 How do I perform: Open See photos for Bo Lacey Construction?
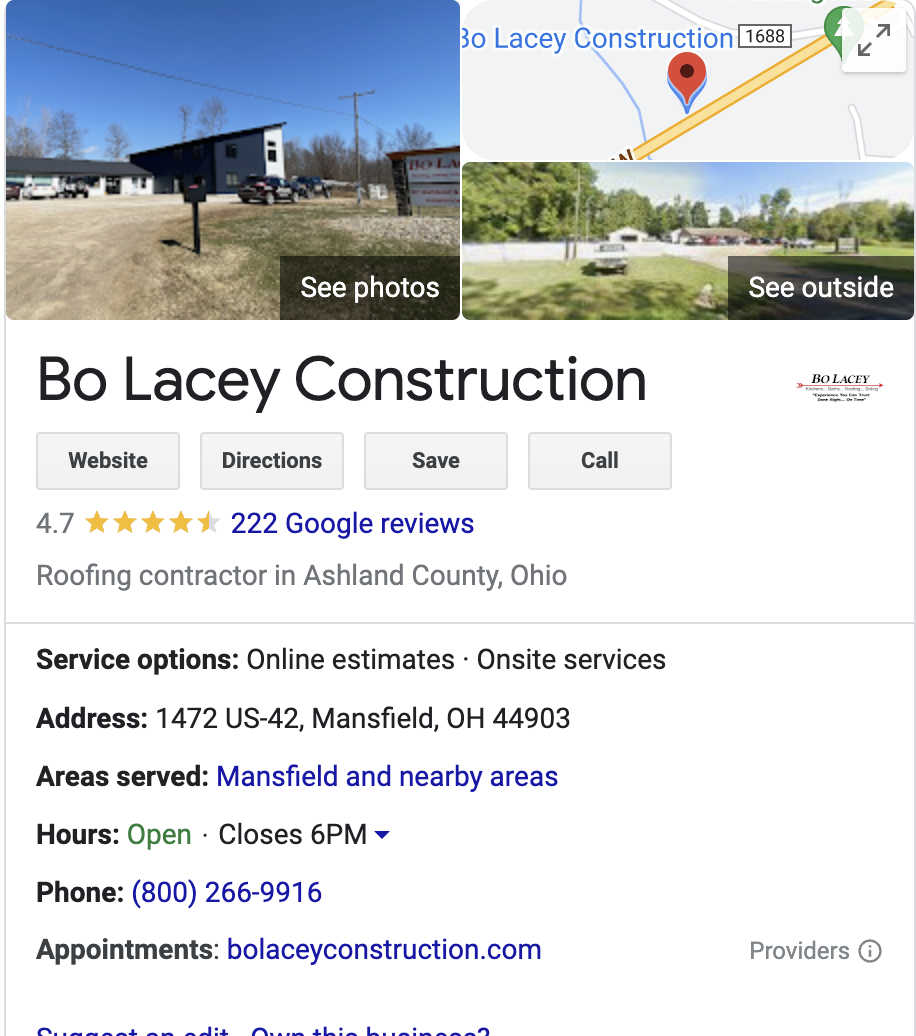click(369, 288)
